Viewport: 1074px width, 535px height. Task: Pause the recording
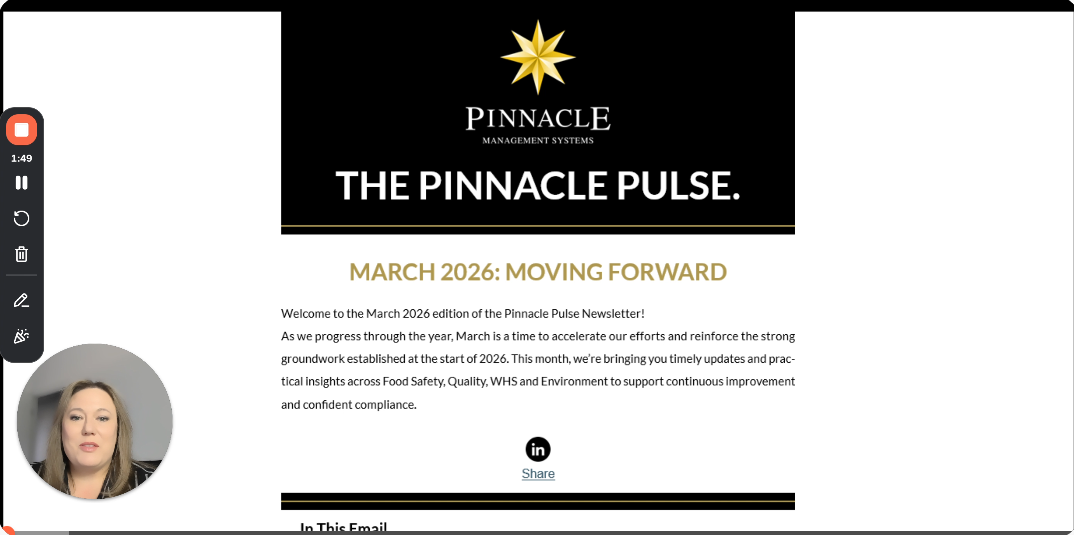point(21,183)
